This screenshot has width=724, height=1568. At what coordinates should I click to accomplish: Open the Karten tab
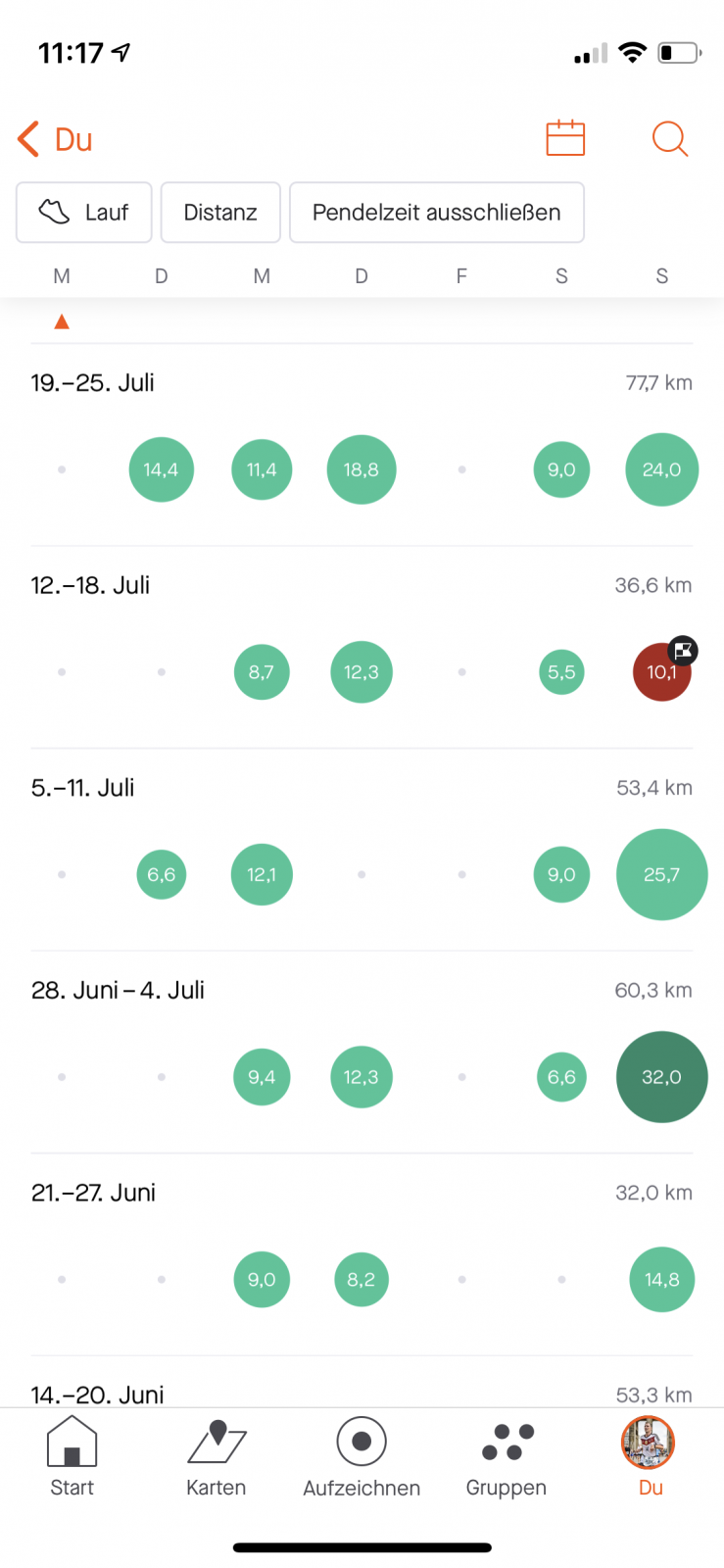(217, 1457)
